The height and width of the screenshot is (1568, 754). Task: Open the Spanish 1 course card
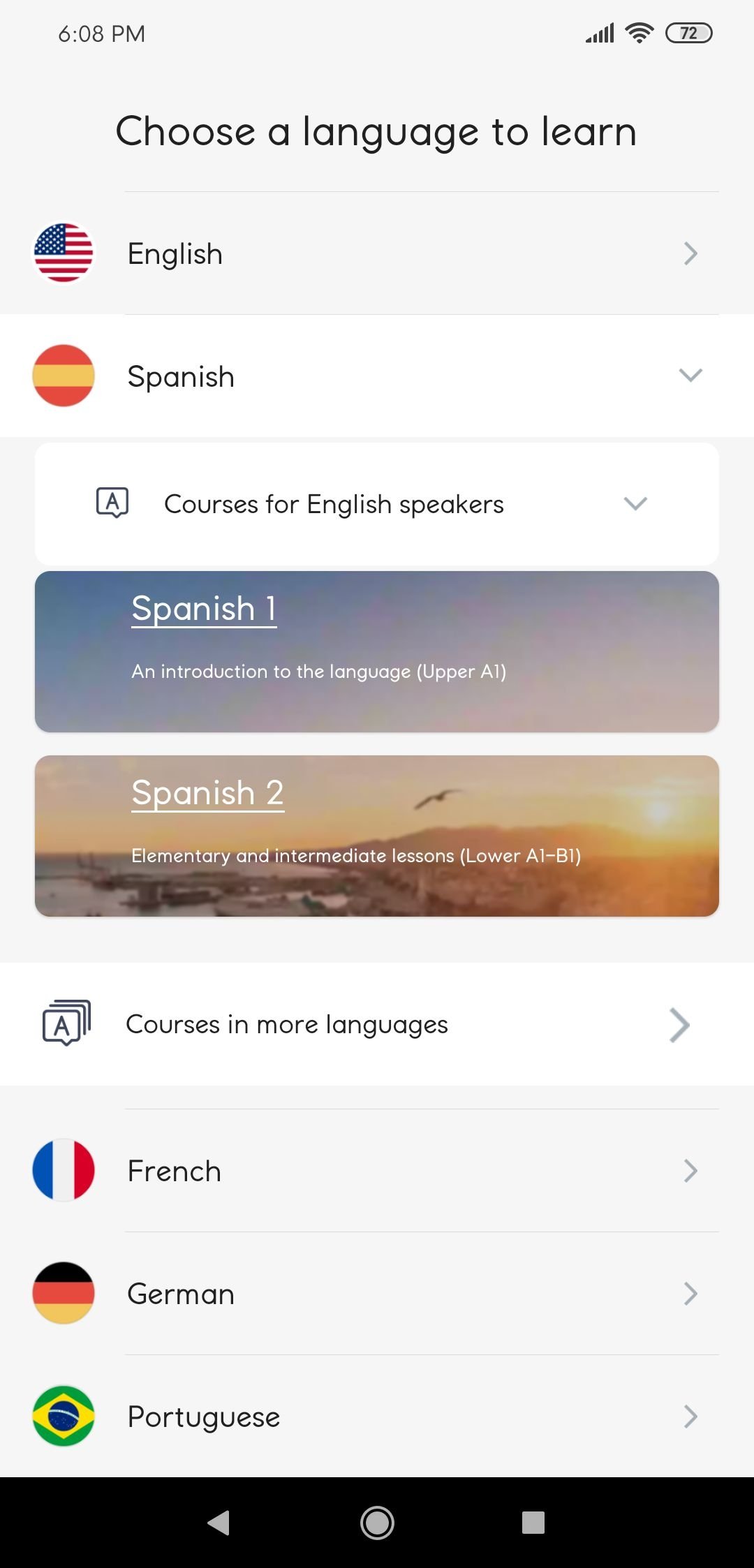click(377, 651)
